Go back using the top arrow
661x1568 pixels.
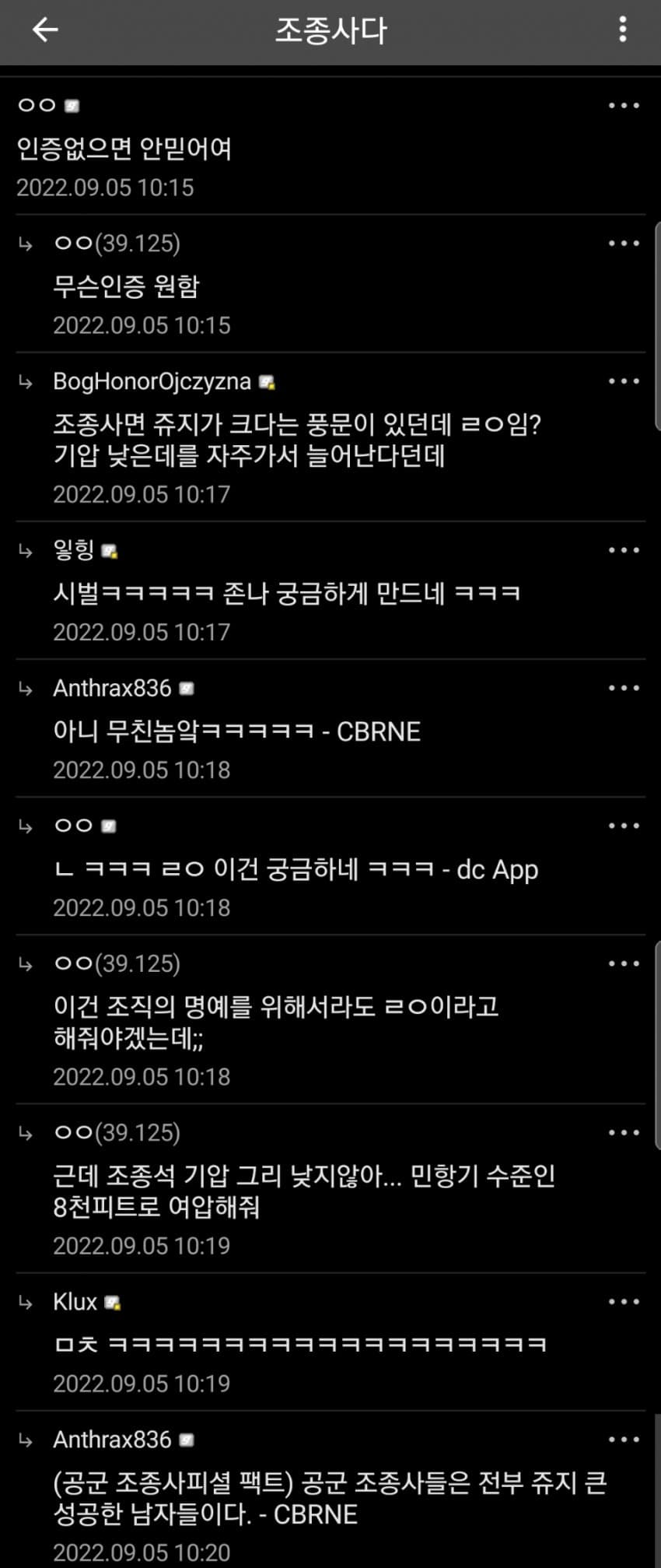pos(45,30)
